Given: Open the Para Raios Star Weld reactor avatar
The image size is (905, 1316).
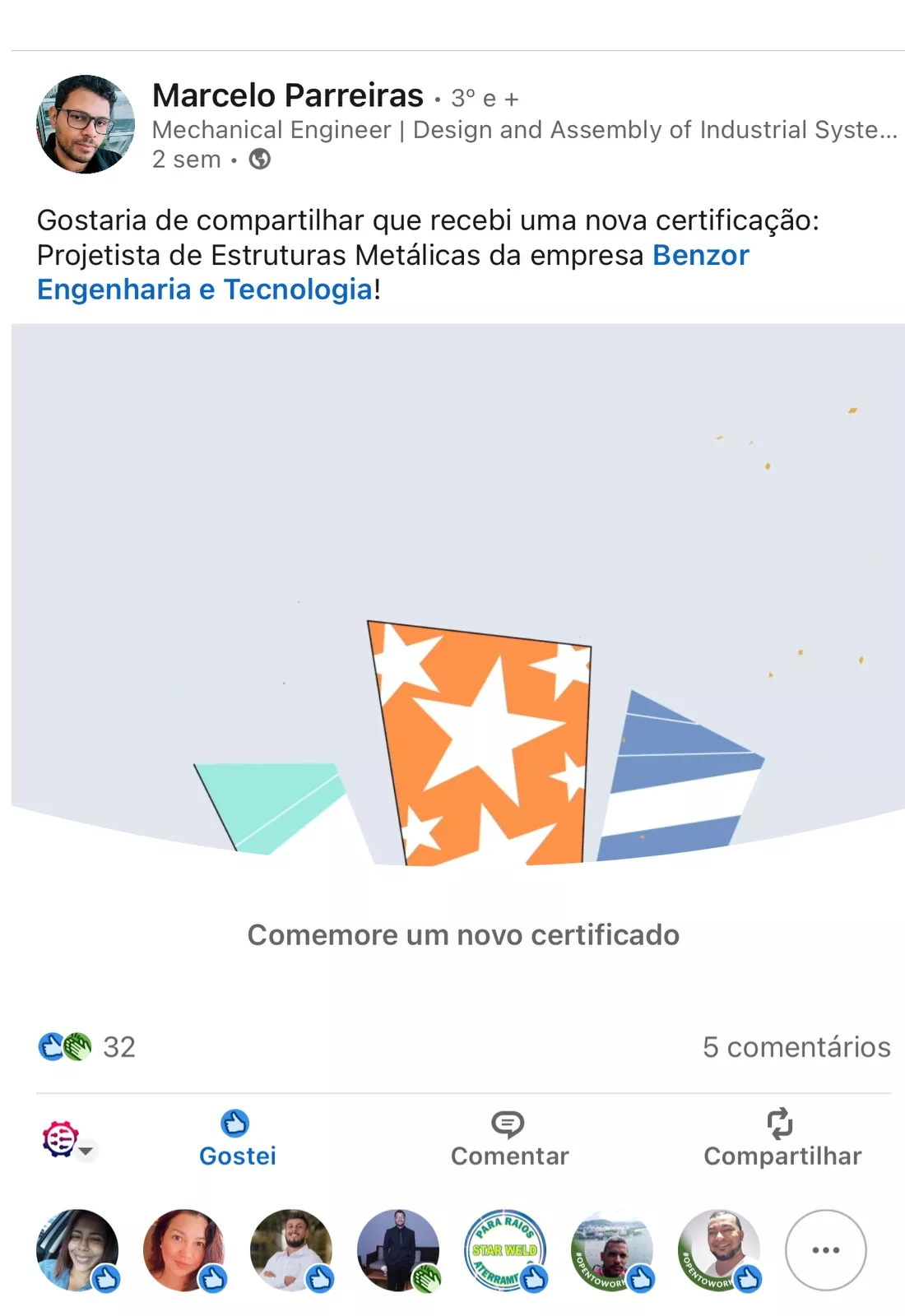Looking at the screenshot, I should pos(504,1249).
